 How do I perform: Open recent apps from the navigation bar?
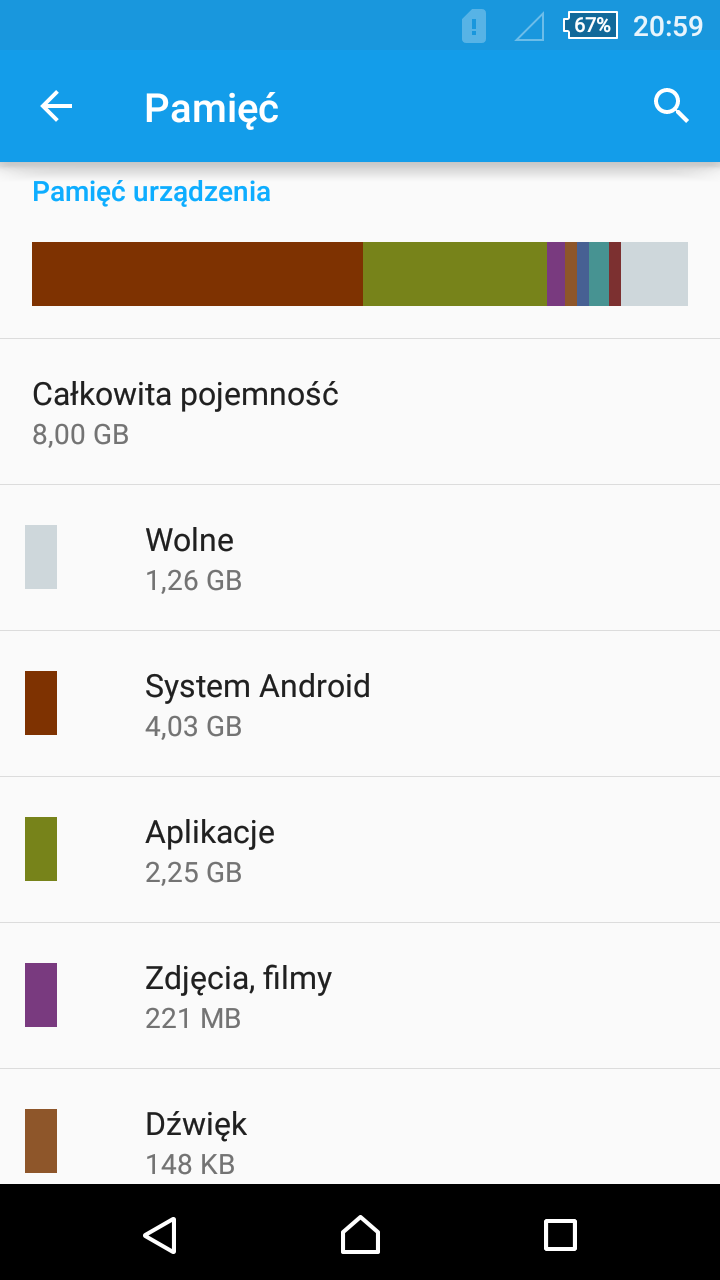[x=560, y=1234]
